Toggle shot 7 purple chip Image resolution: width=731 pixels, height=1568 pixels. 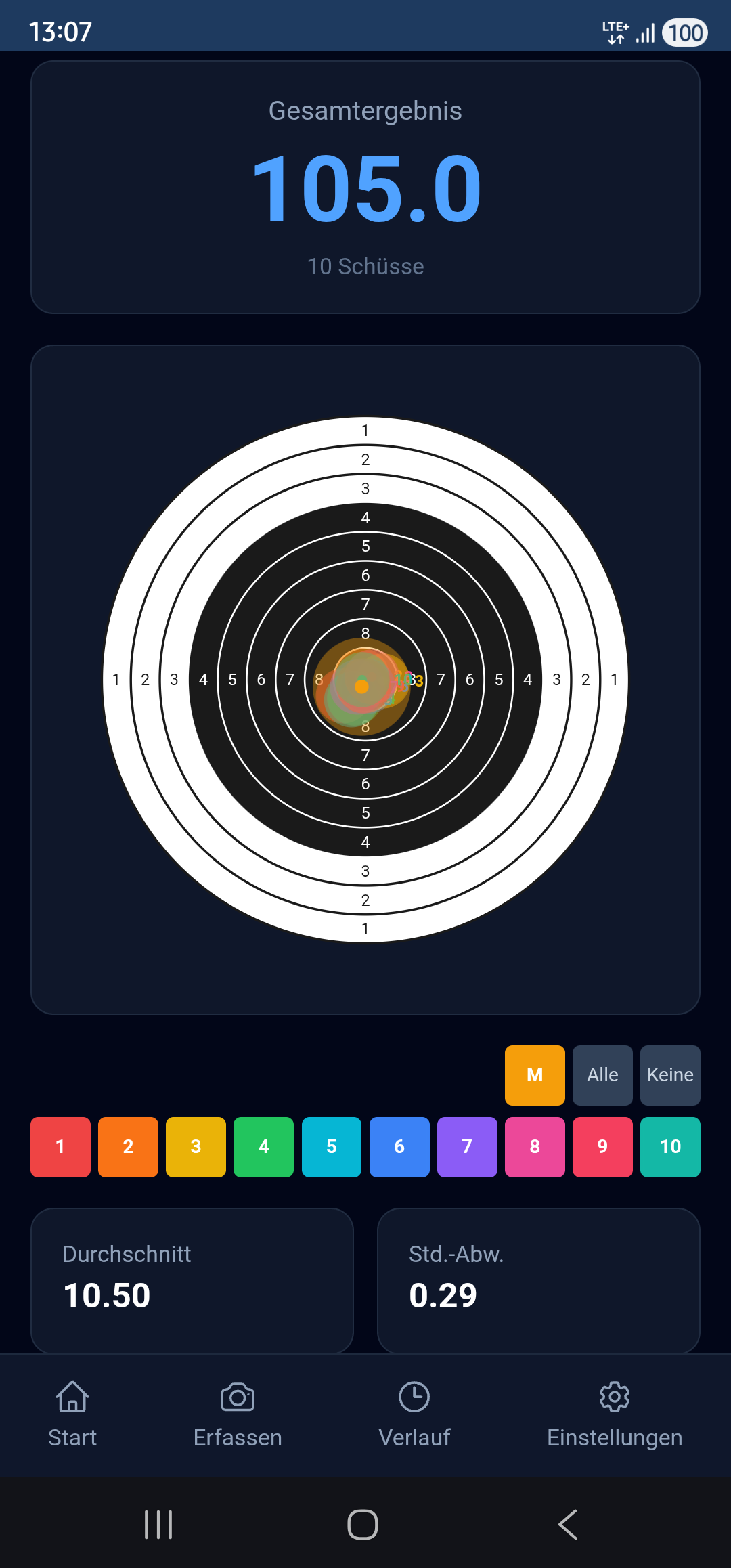(467, 1147)
